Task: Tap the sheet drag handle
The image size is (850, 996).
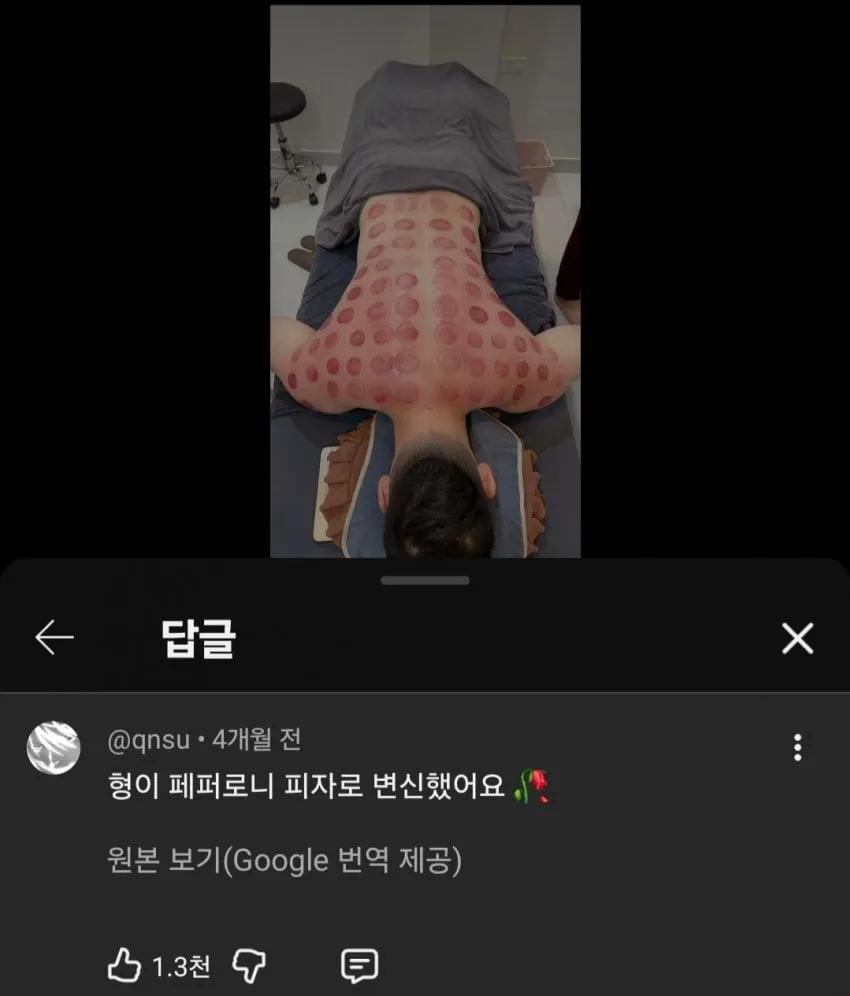Action: (x=425, y=580)
